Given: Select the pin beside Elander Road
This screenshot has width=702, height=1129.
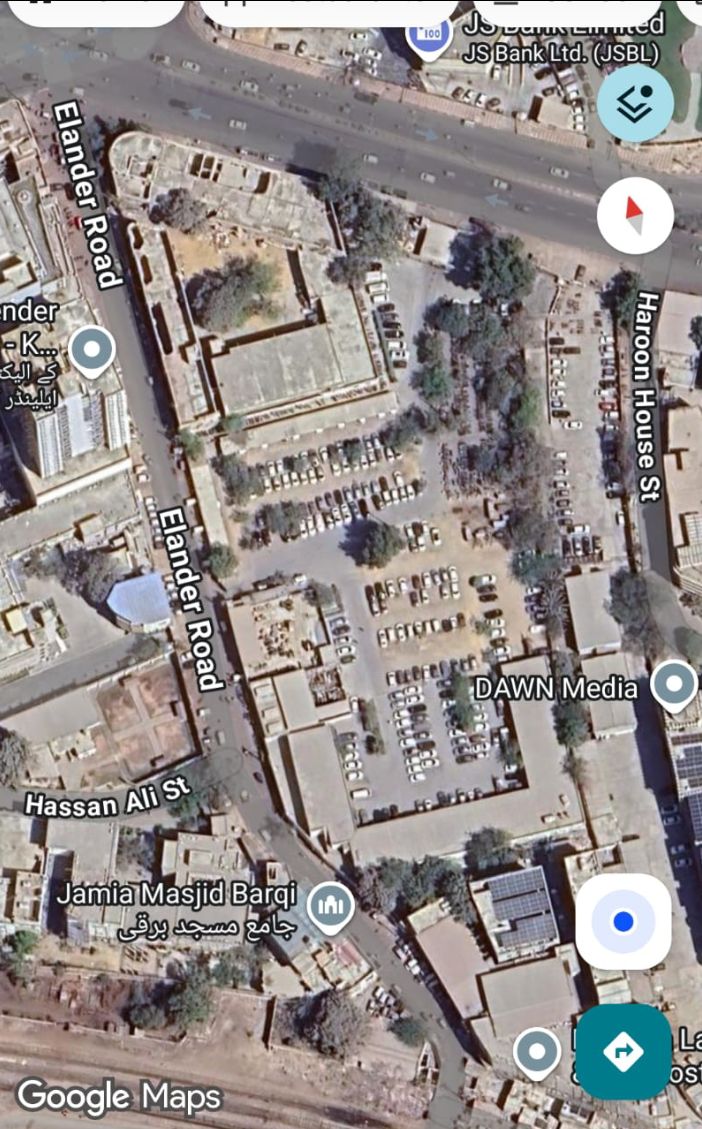Looking at the screenshot, I should [x=93, y=350].
